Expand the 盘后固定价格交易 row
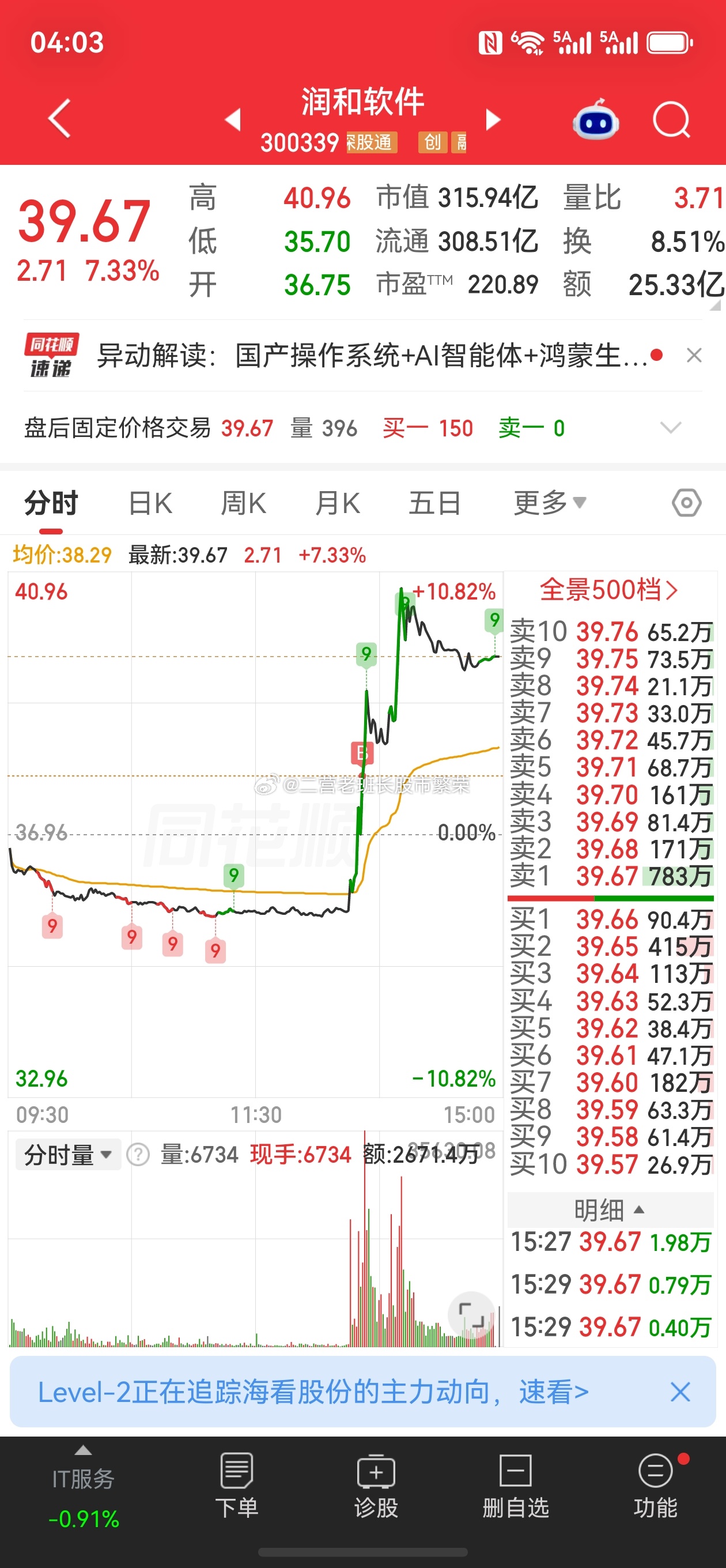This screenshot has width=726, height=1568. coord(671,428)
